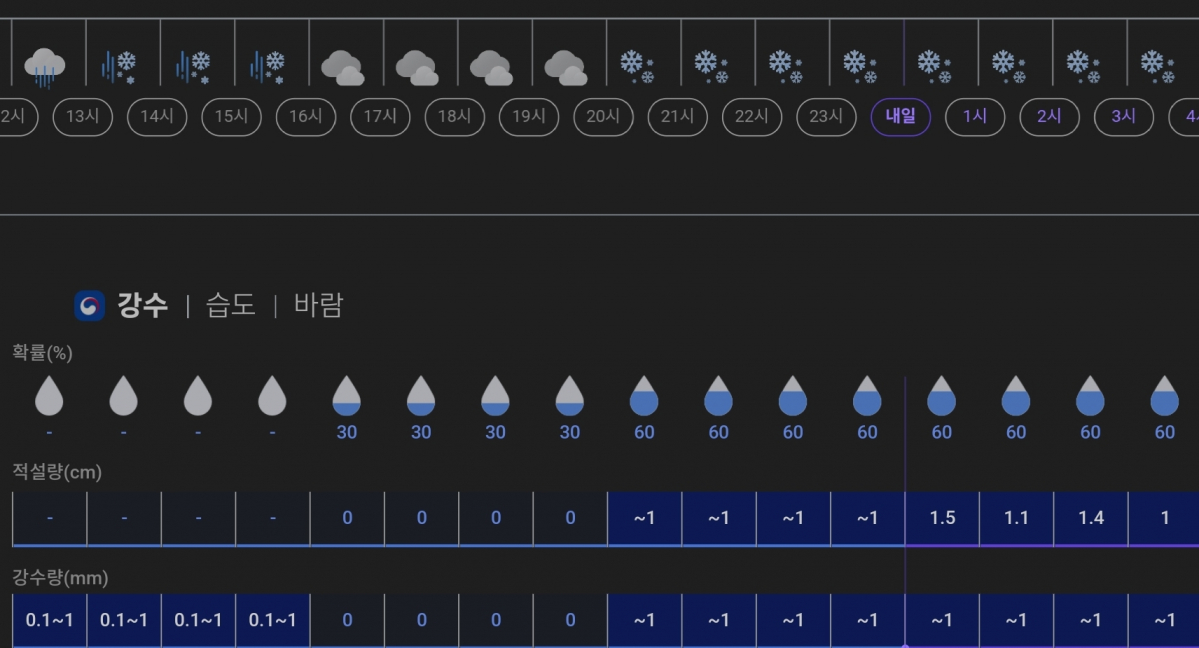The image size is (1199, 648).
Task: Select the 17시 forecast chip
Action: click(380, 117)
